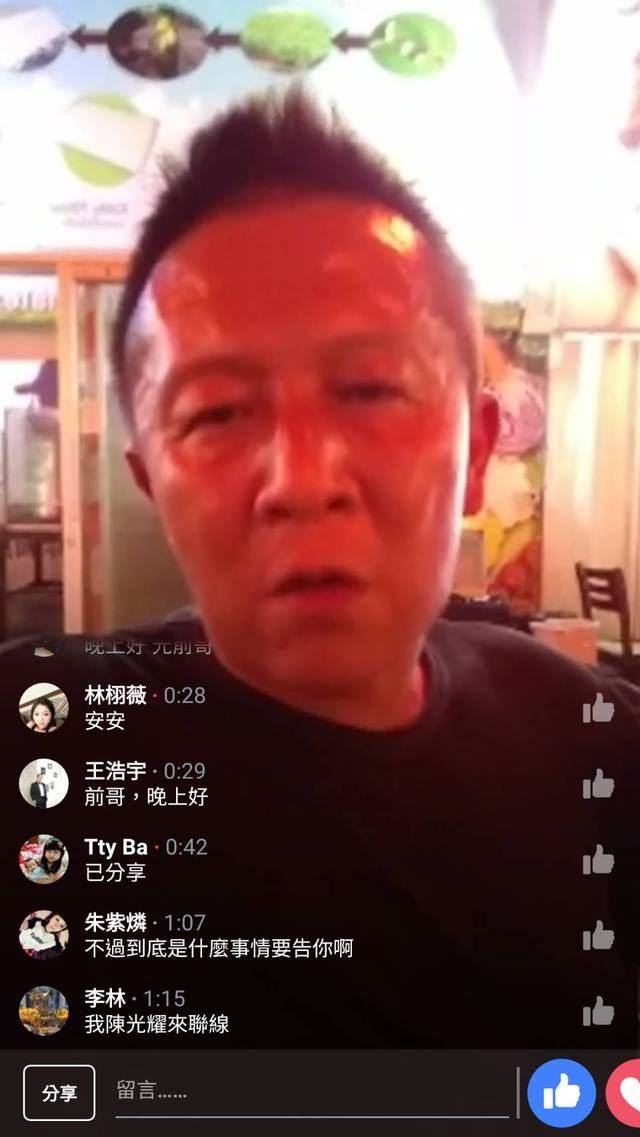This screenshot has height=1137, width=640.
Task: Tap the 分享 share button
Action: [59, 1093]
